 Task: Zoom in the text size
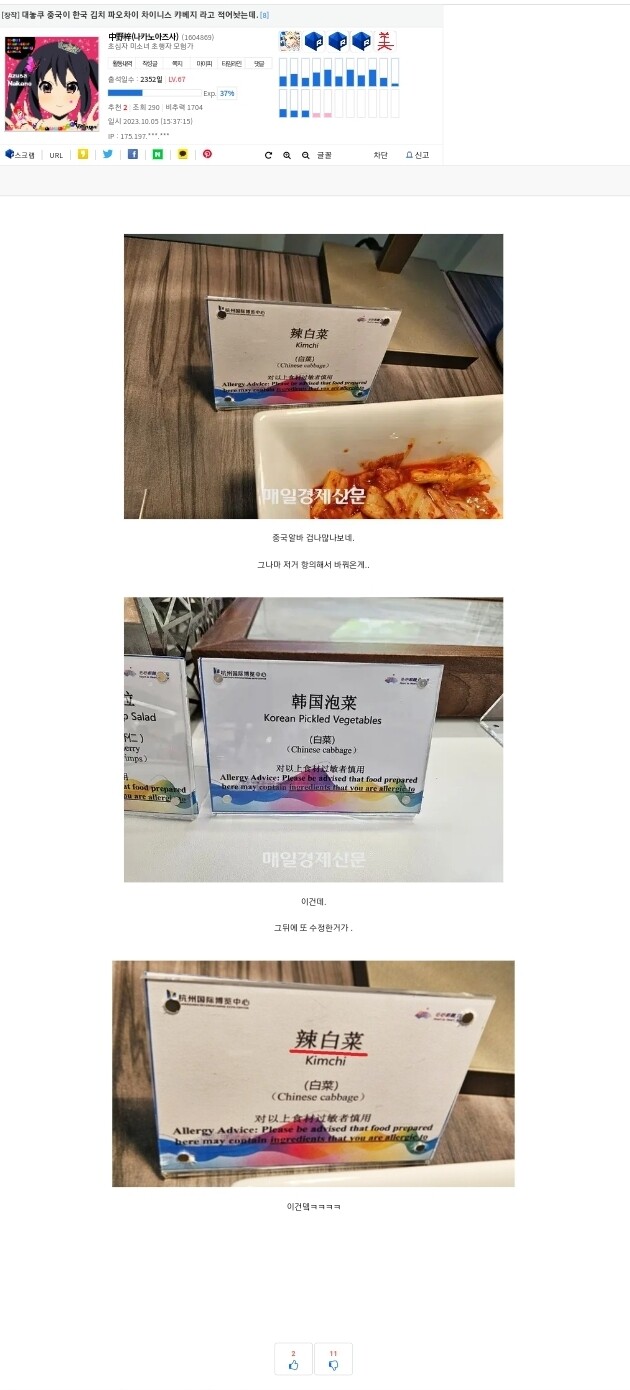(x=287, y=155)
